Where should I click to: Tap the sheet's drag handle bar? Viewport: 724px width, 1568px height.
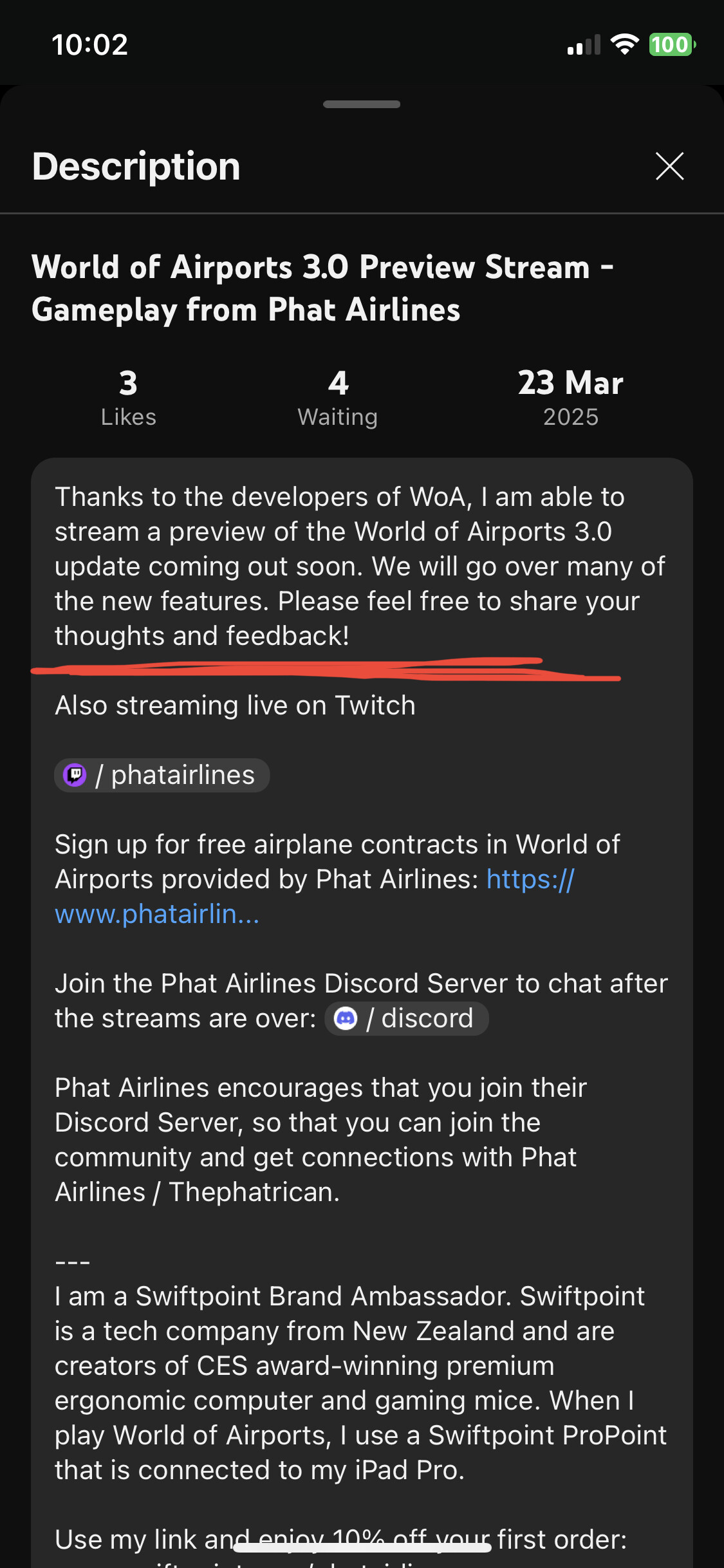[362, 104]
